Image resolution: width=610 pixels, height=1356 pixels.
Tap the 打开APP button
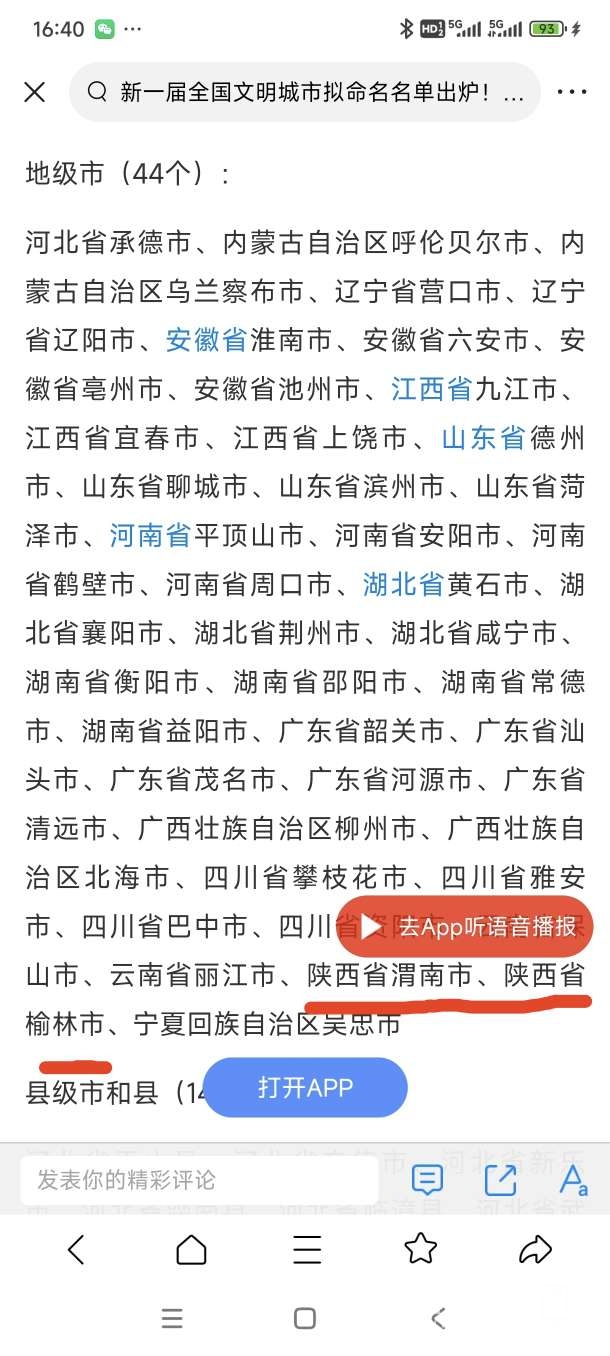[305, 1087]
